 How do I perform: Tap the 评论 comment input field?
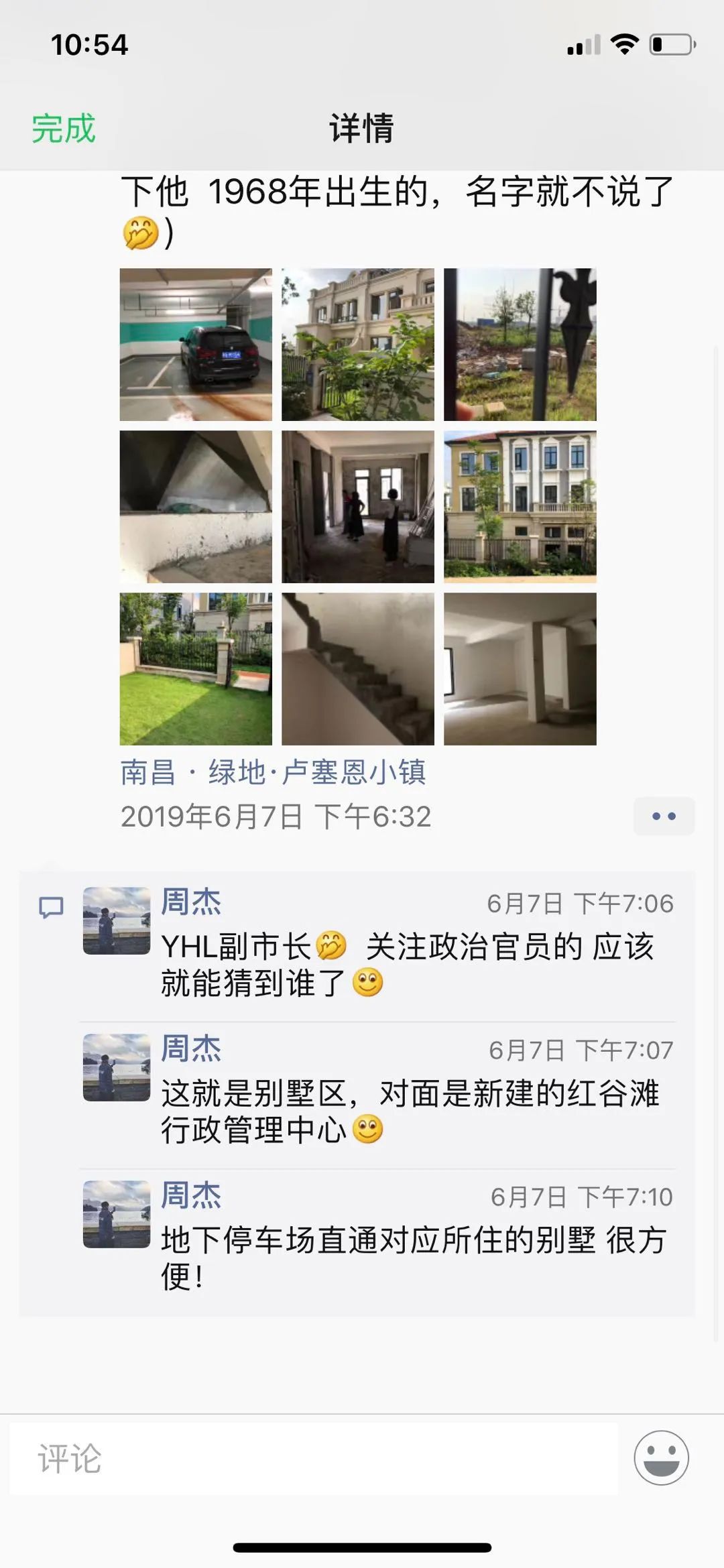click(313, 1459)
